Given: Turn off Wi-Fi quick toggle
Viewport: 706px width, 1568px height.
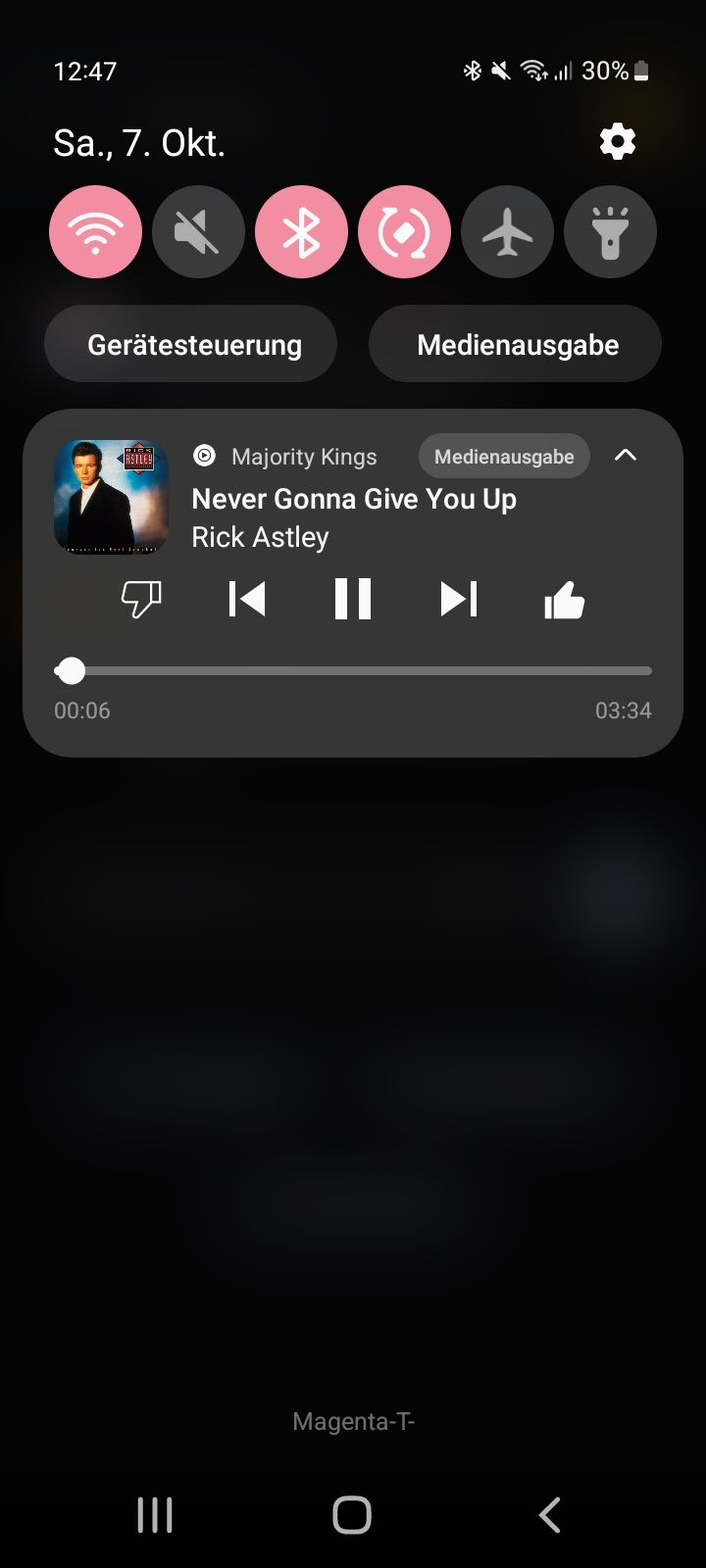Looking at the screenshot, I should tap(95, 232).
